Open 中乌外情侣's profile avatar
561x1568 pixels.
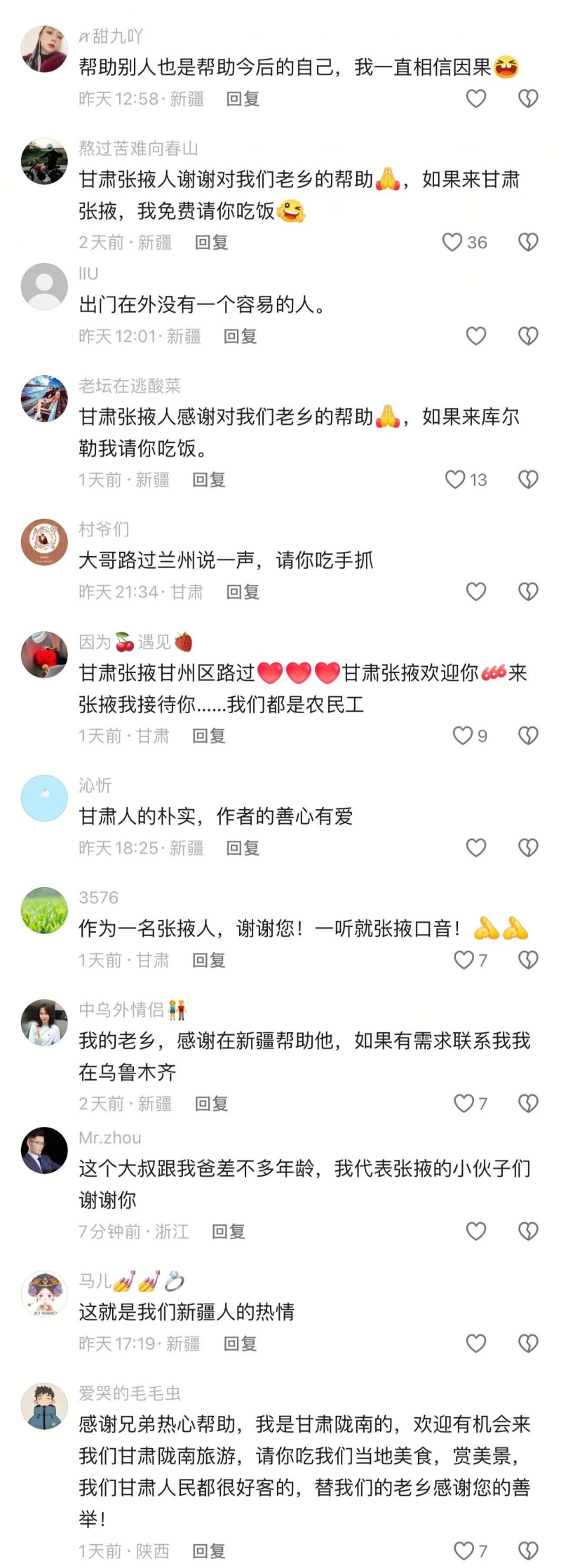tap(44, 1022)
